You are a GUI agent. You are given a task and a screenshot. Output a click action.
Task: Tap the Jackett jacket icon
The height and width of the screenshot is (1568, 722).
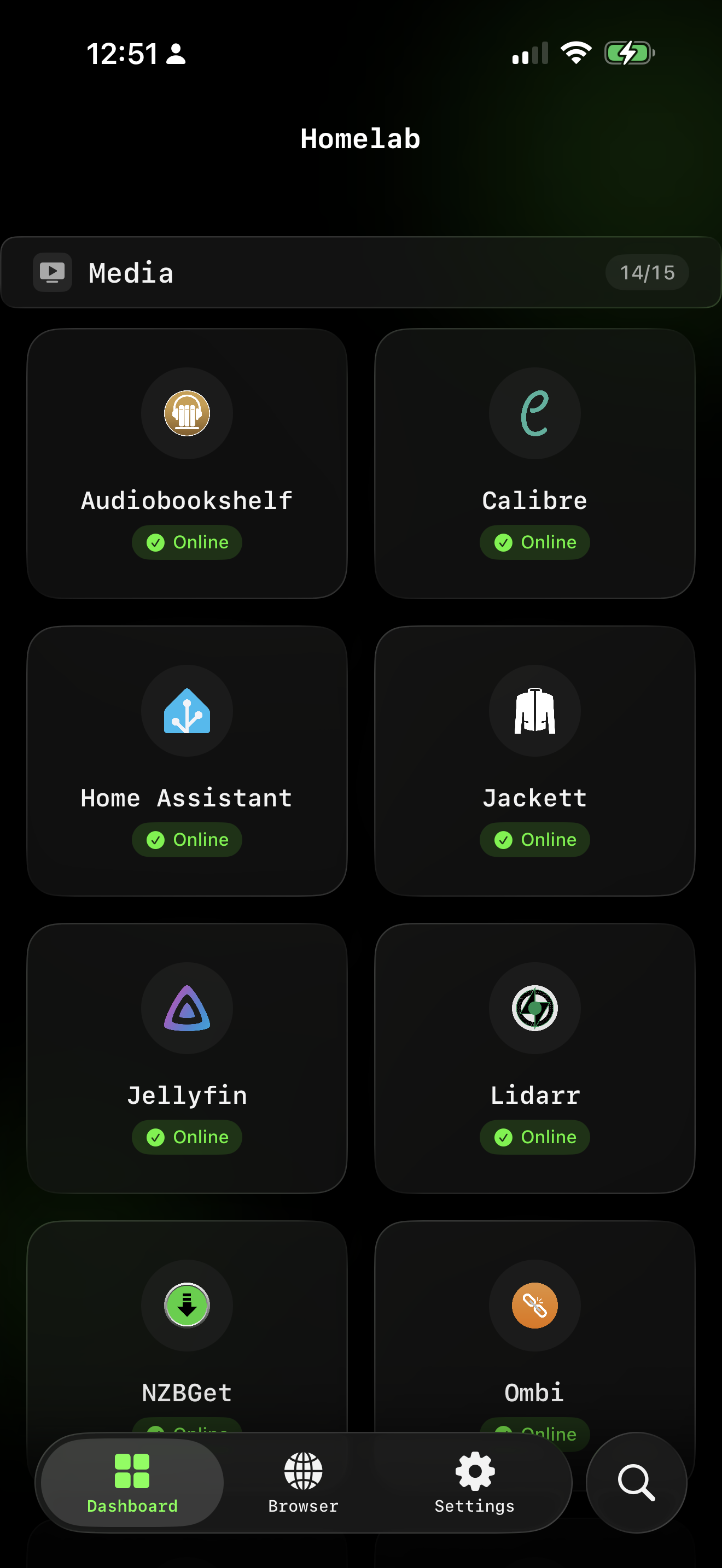click(534, 711)
